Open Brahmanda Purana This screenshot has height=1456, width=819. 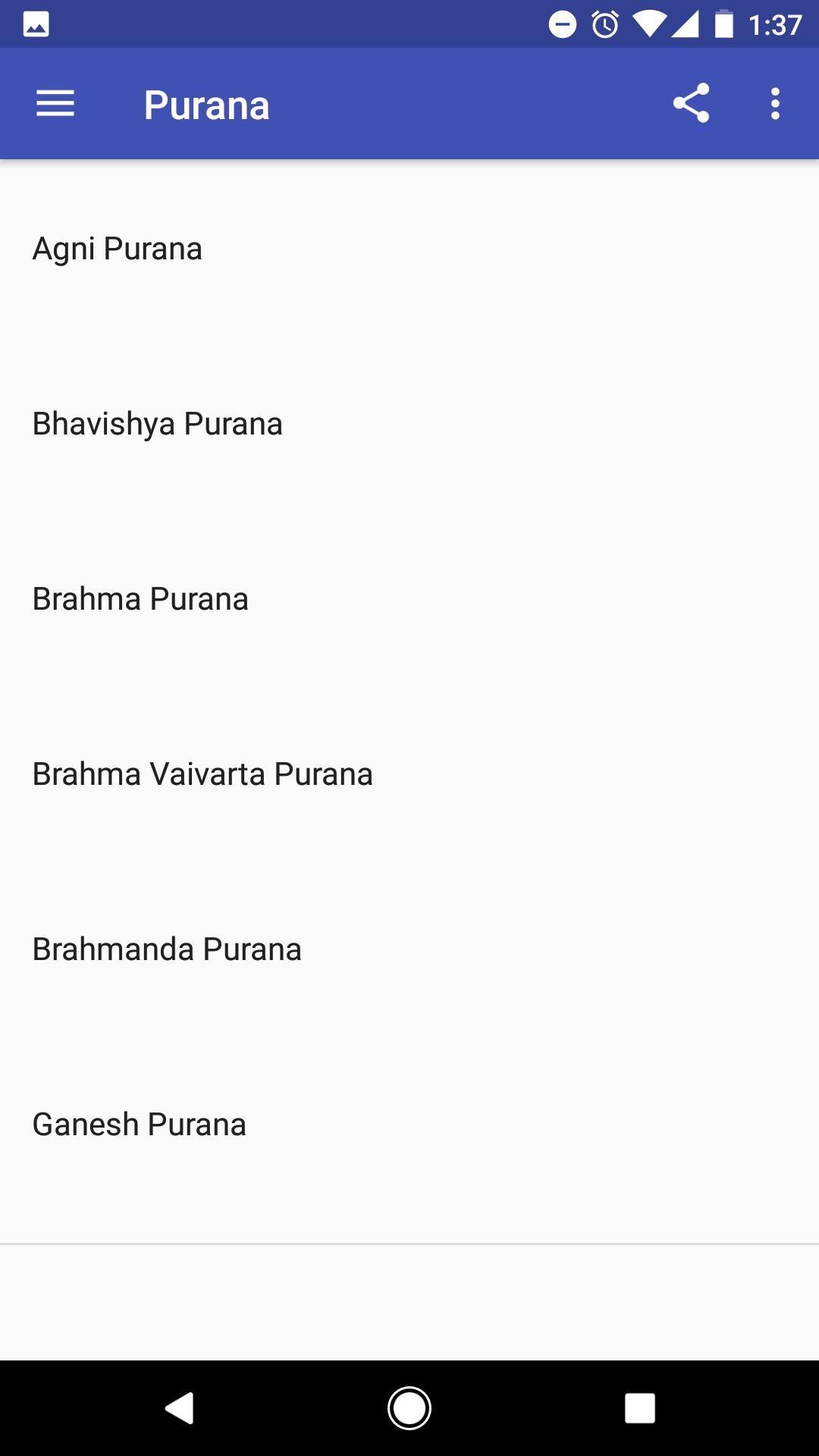pos(165,948)
